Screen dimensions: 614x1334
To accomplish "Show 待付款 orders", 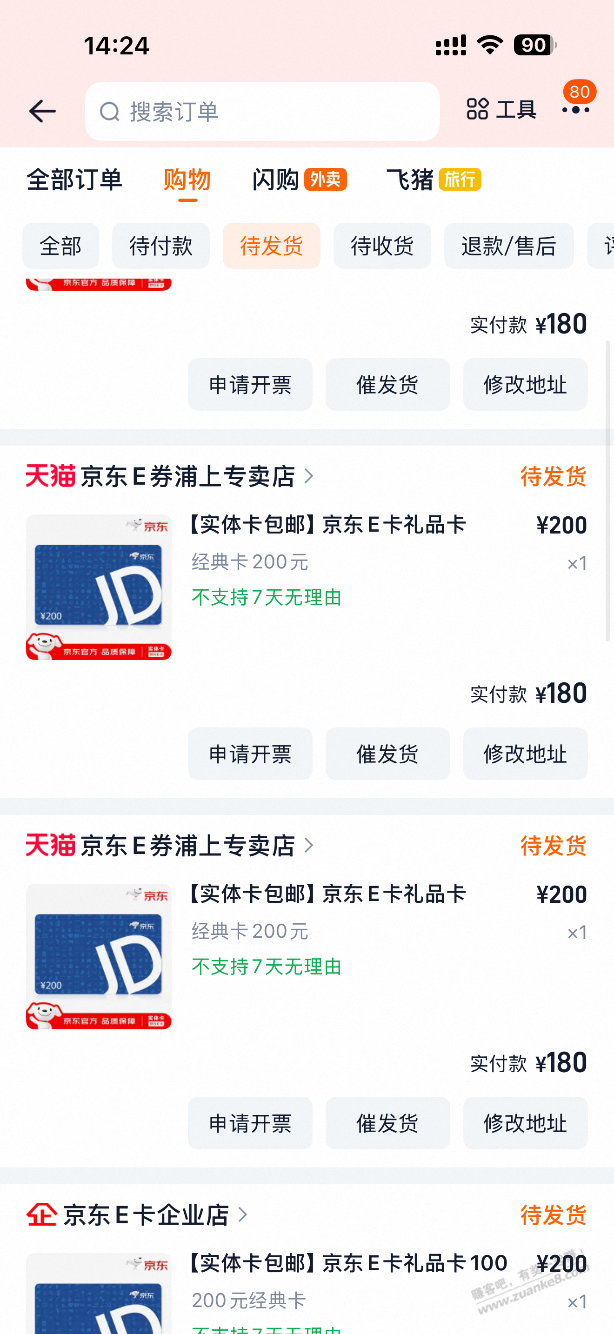I will click(161, 246).
